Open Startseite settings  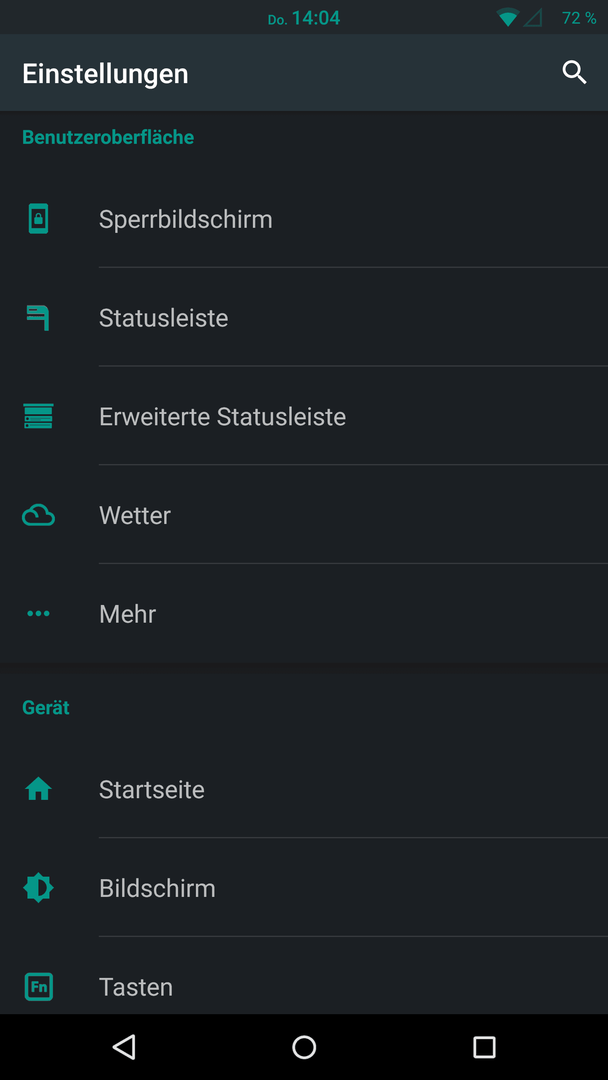pyautogui.click(x=304, y=789)
